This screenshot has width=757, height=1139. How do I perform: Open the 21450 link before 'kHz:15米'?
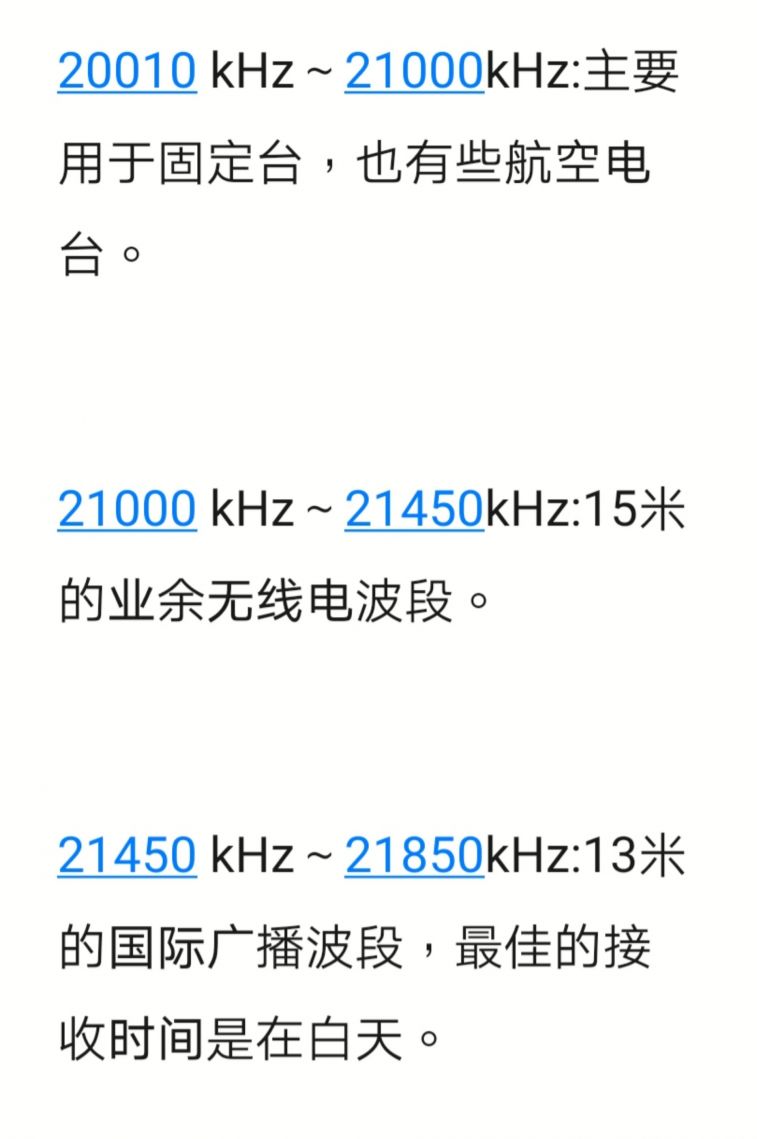tap(414, 510)
